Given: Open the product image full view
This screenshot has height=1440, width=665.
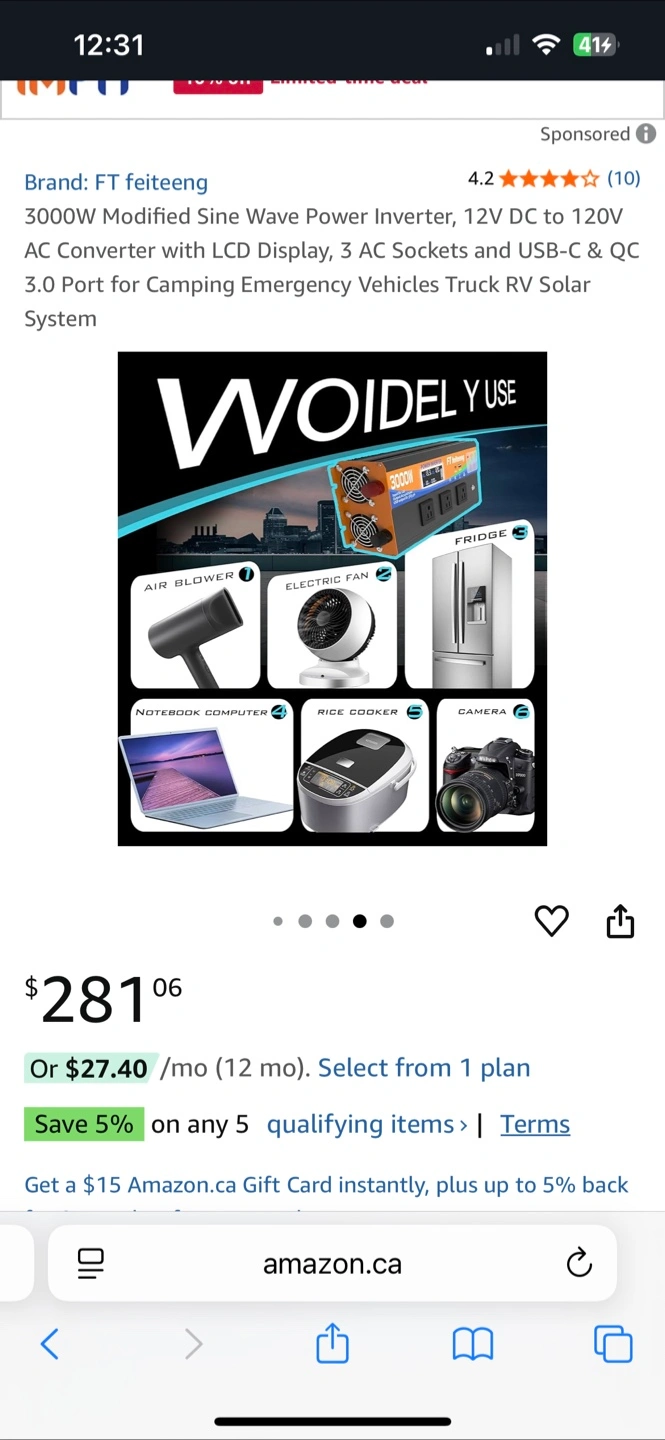Looking at the screenshot, I should 332,598.
